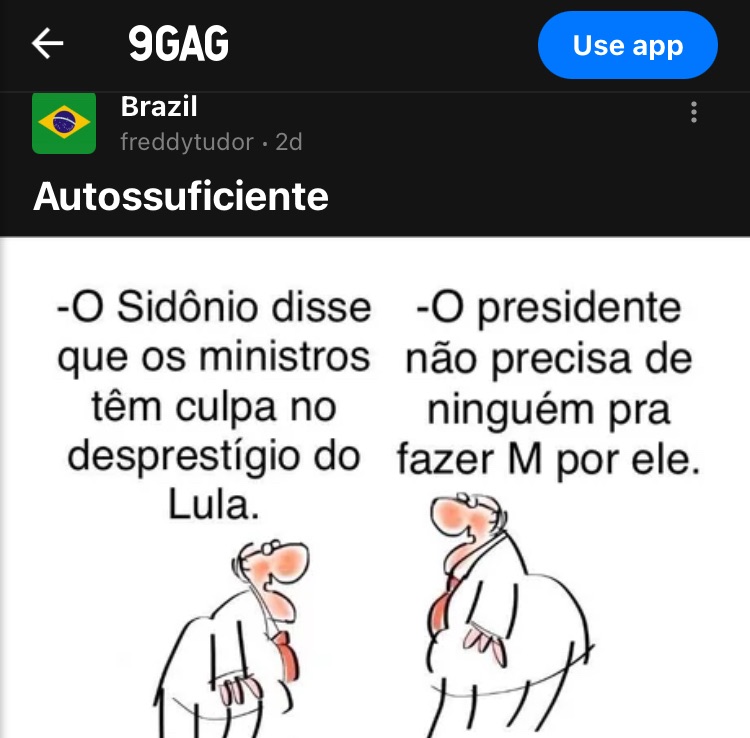Tap the Brazil flag section icon

point(64,123)
